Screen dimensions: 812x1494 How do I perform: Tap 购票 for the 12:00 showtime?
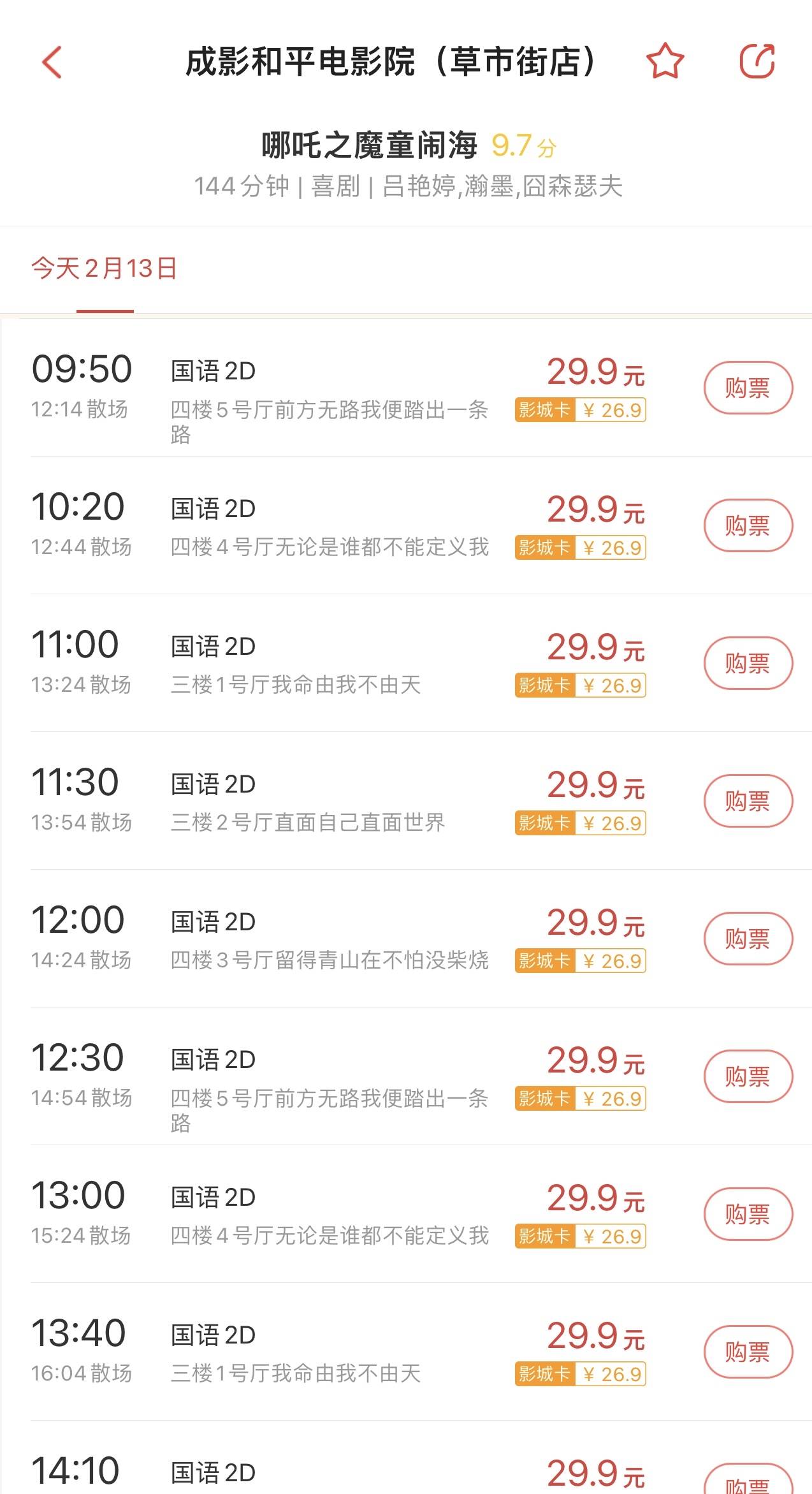tap(749, 938)
